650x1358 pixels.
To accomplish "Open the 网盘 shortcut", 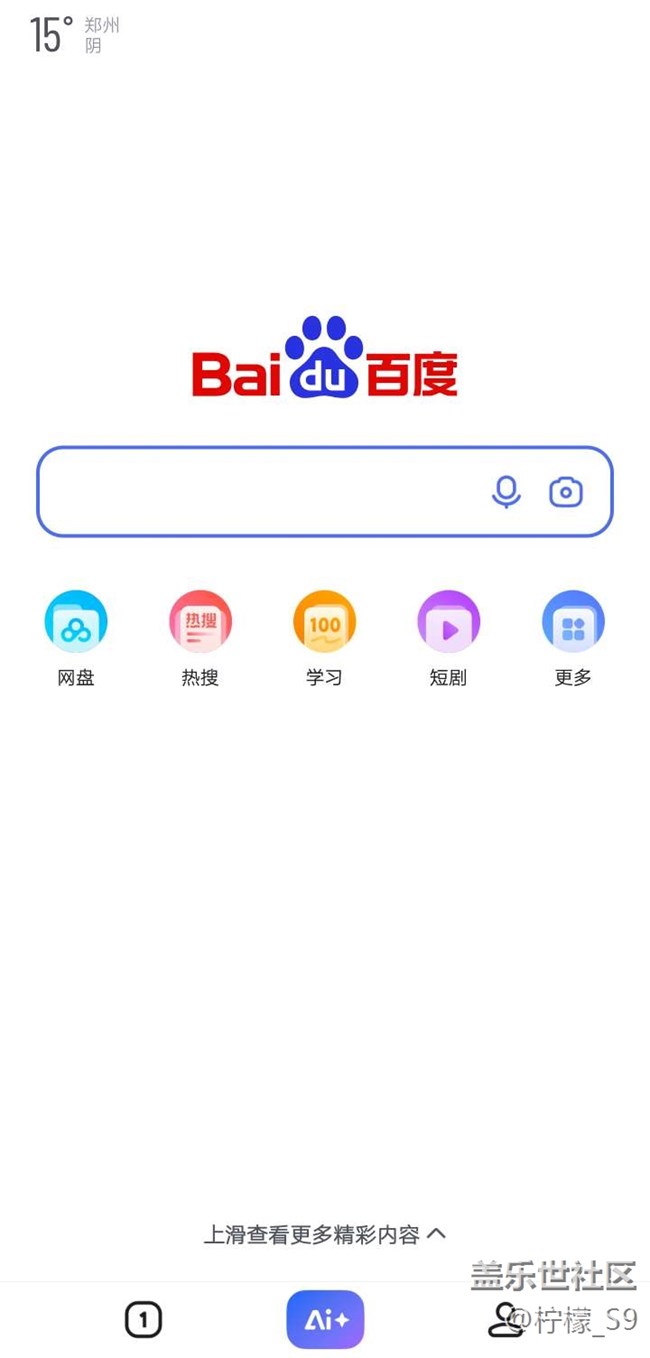I will tap(76, 623).
